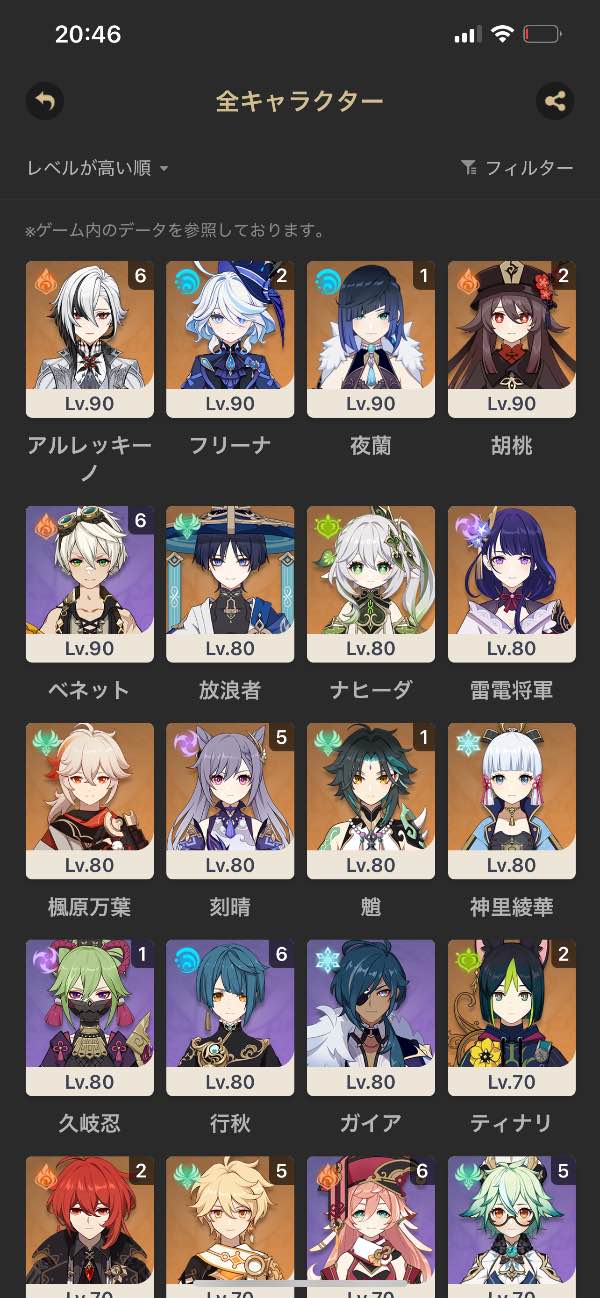Select the 放浪者 character card
Screen dimensions: 600x1298
click(230, 583)
